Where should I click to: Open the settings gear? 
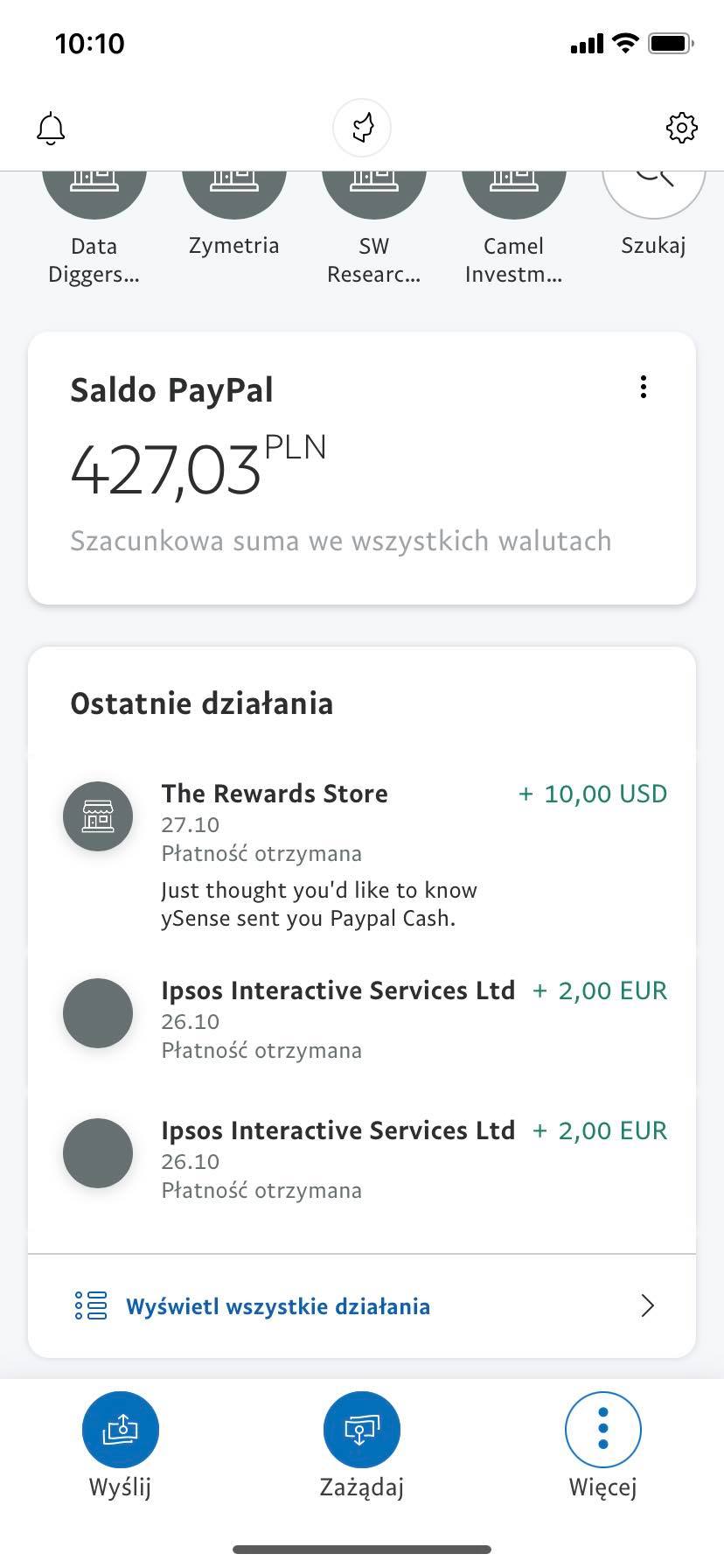681,128
